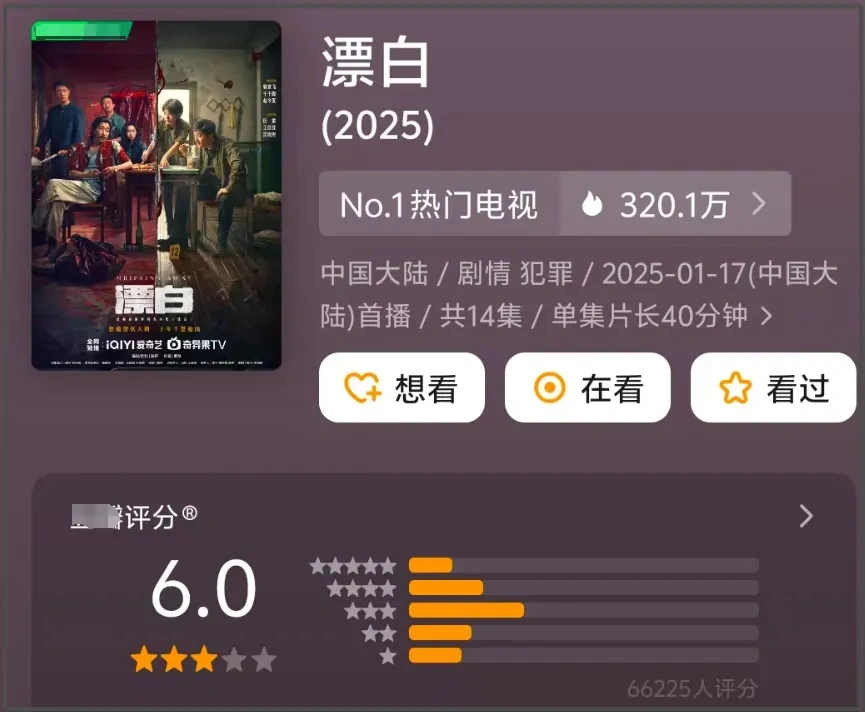The width and height of the screenshot is (865, 712).
Task: Mark the show as 想看
Action: click(x=402, y=388)
